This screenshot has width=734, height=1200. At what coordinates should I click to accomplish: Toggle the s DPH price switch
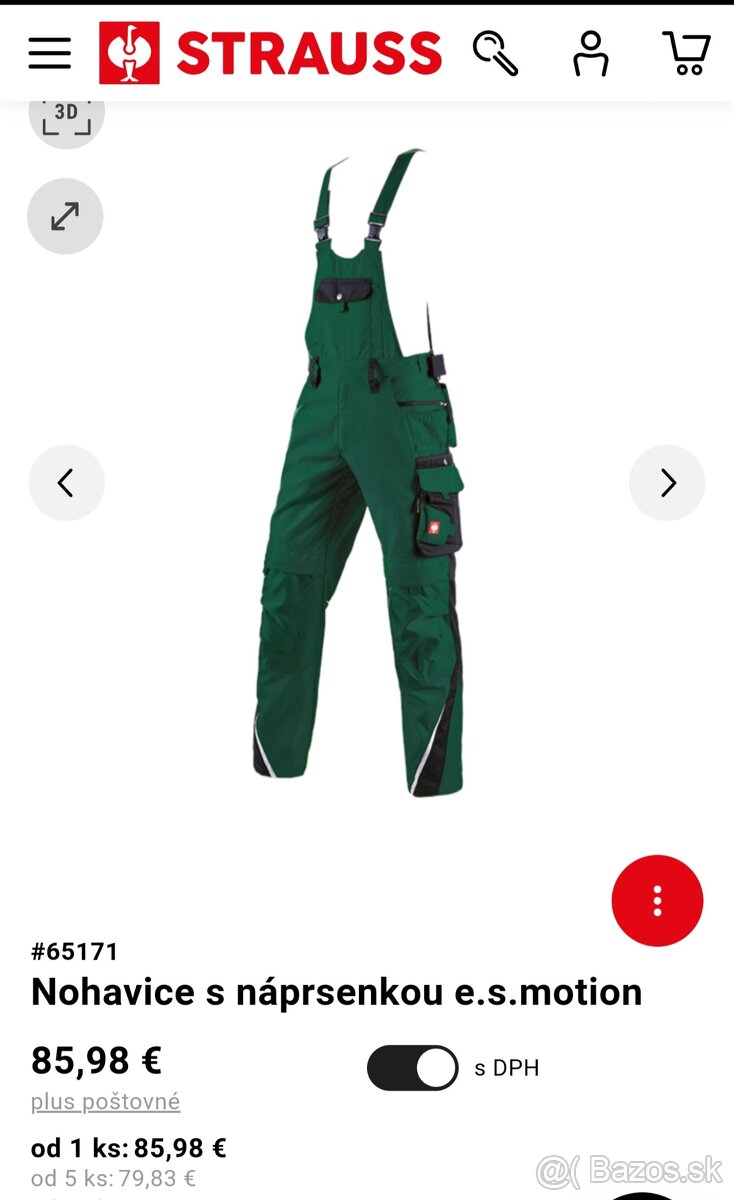click(x=412, y=1068)
